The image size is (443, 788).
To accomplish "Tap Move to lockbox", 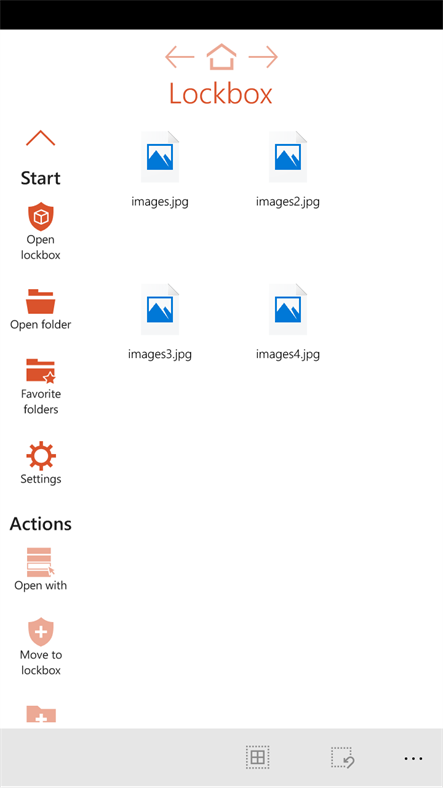I will pos(41,646).
